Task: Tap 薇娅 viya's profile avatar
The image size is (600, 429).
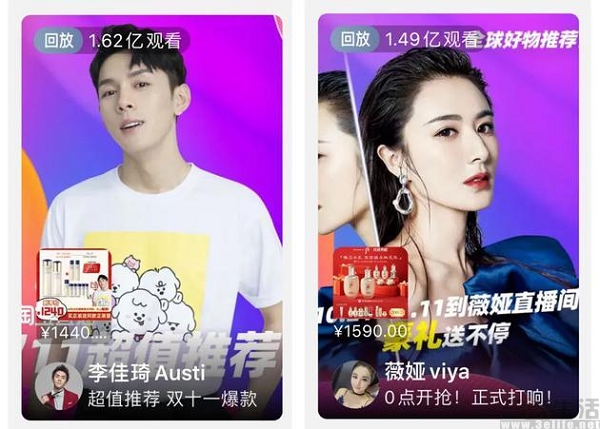Action: tap(356, 385)
